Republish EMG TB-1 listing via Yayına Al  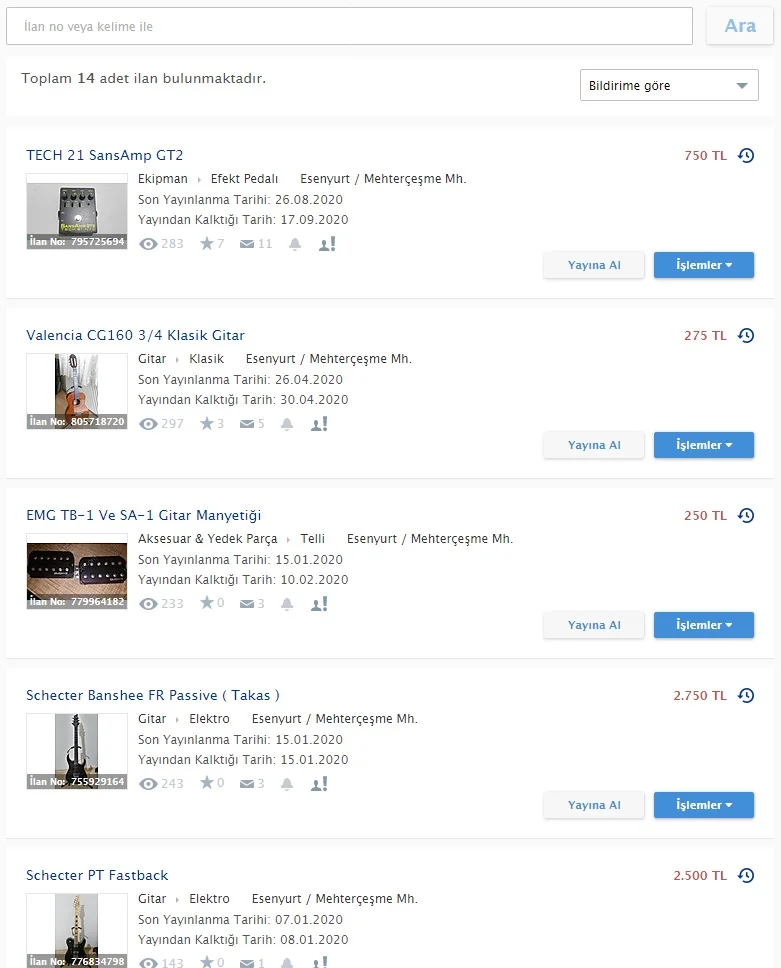pyautogui.click(x=594, y=625)
